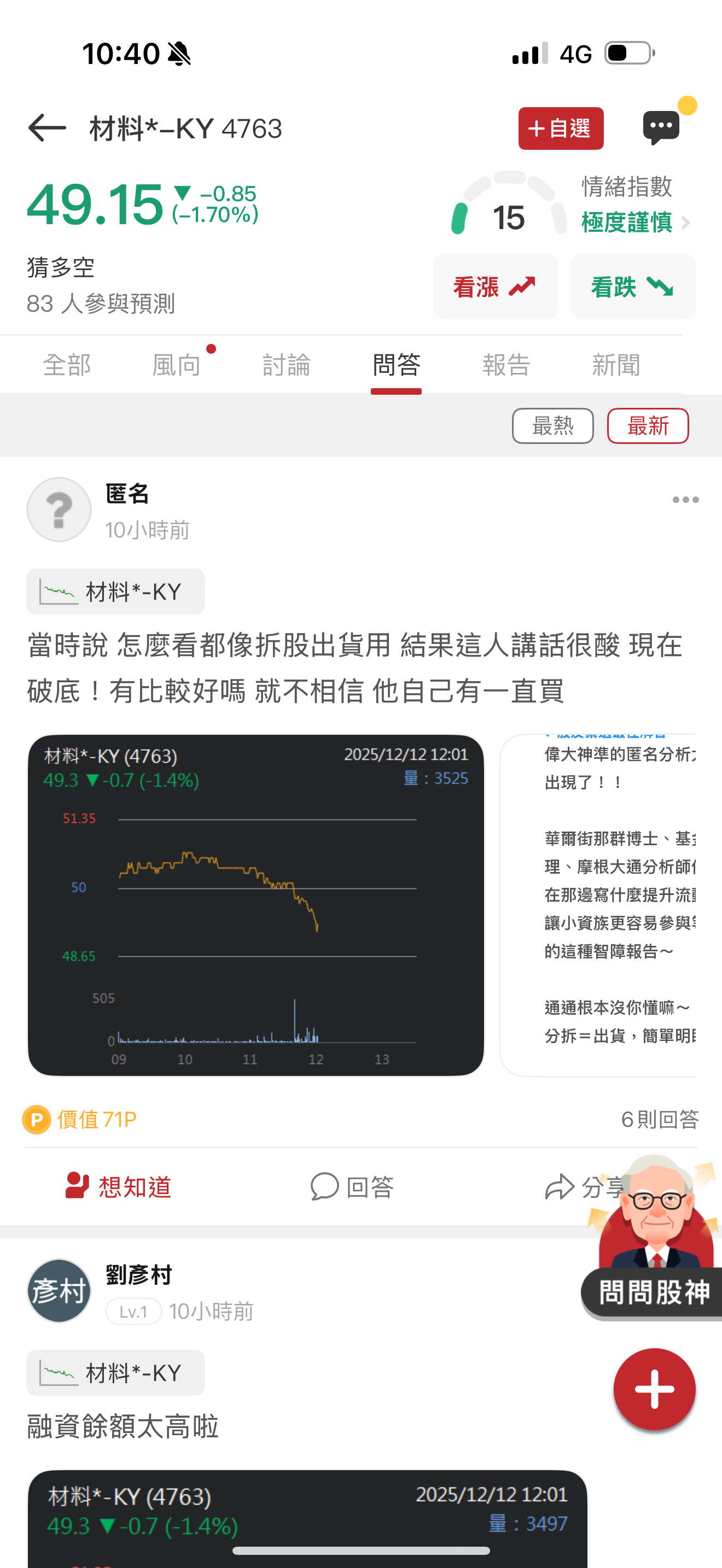
Task: Switch to the 風向 tab
Action: (x=177, y=365)
